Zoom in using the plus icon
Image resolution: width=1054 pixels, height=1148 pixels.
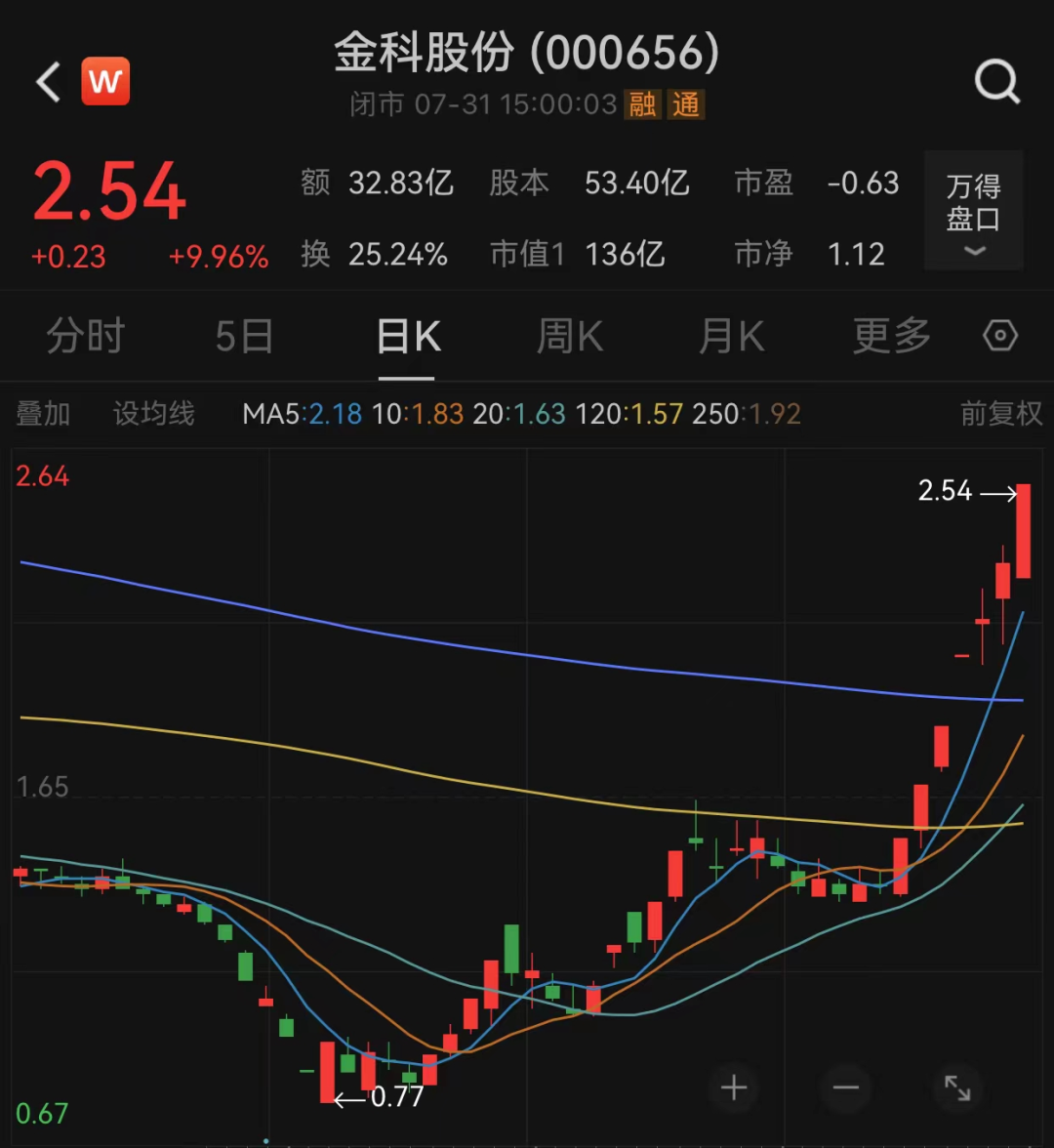point(733,1087)
